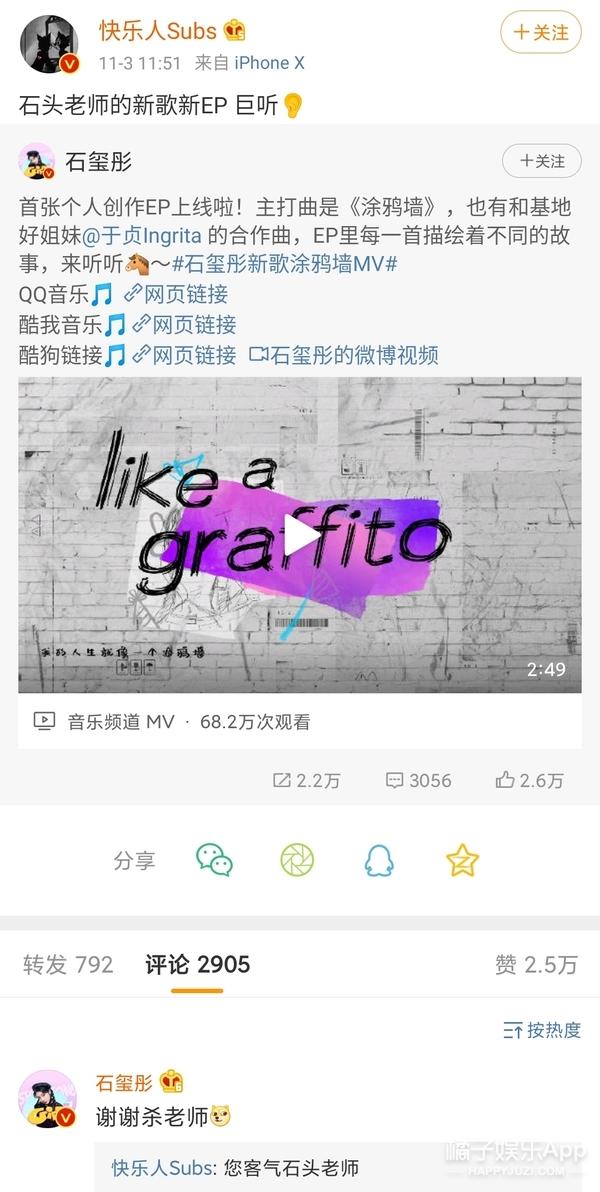Follow 石玺彤 in the quoted post

pos(541,161)
